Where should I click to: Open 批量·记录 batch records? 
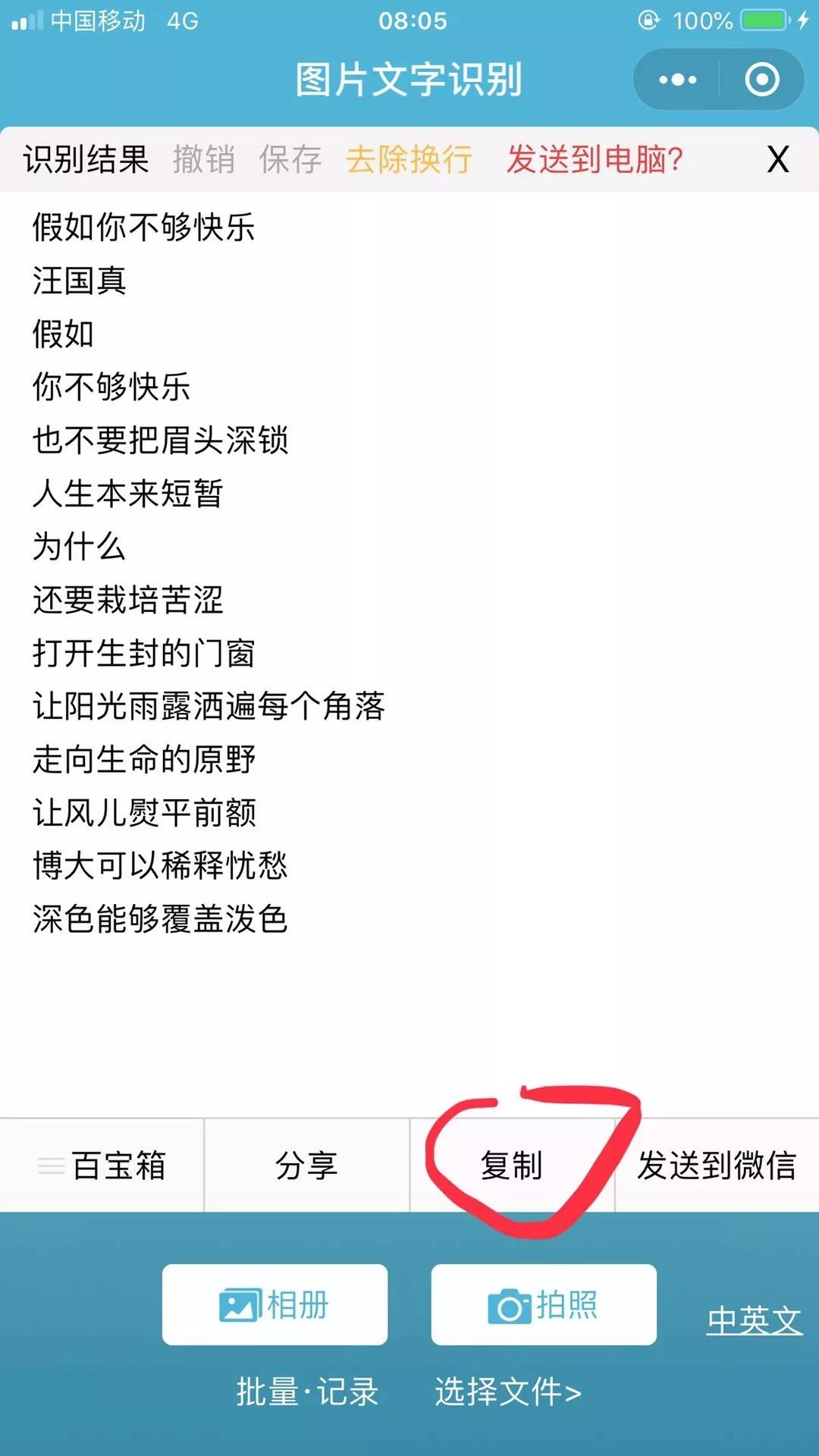pos(307,1392)
